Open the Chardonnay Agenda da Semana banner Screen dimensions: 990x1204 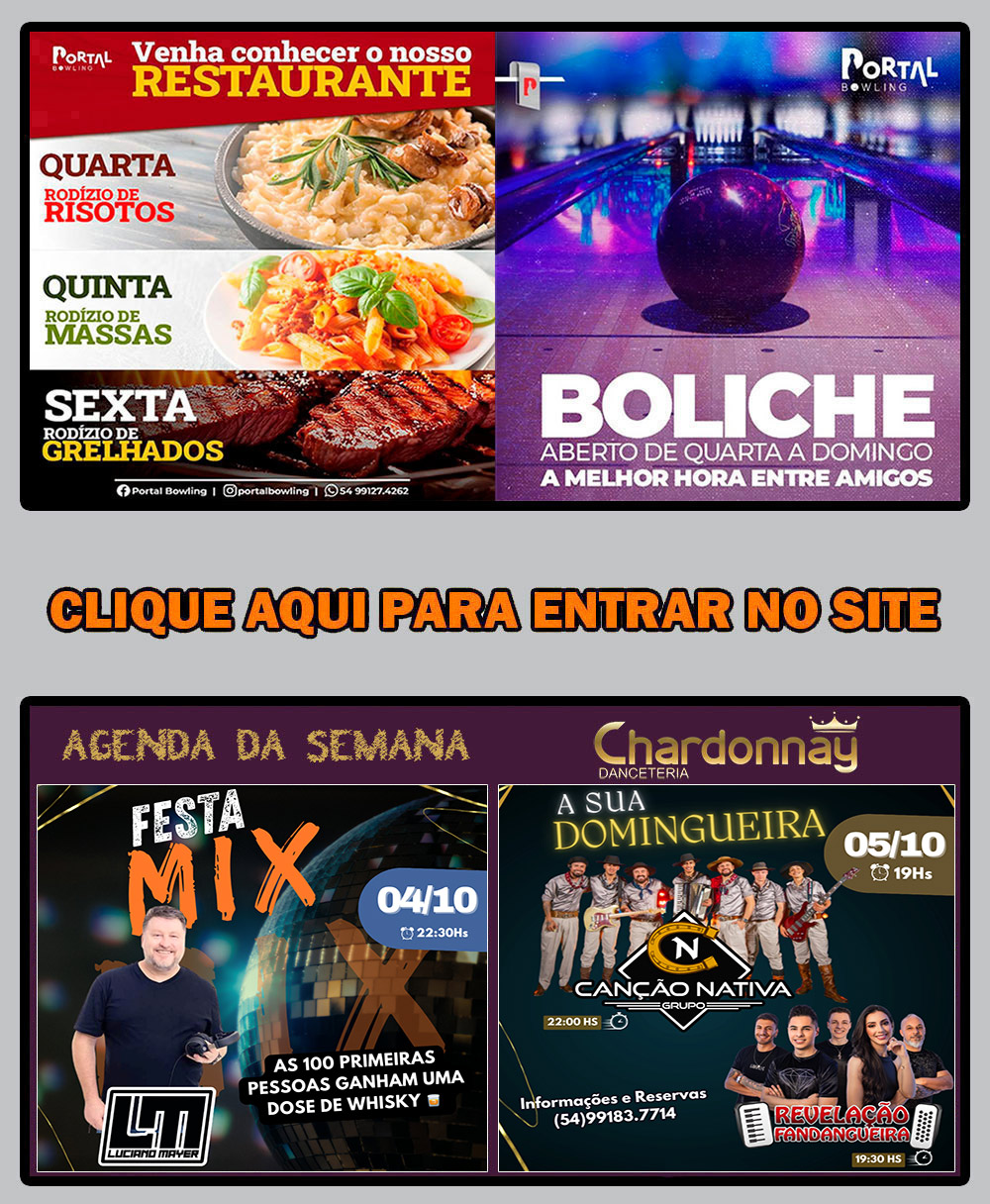[x=494, y=941]
